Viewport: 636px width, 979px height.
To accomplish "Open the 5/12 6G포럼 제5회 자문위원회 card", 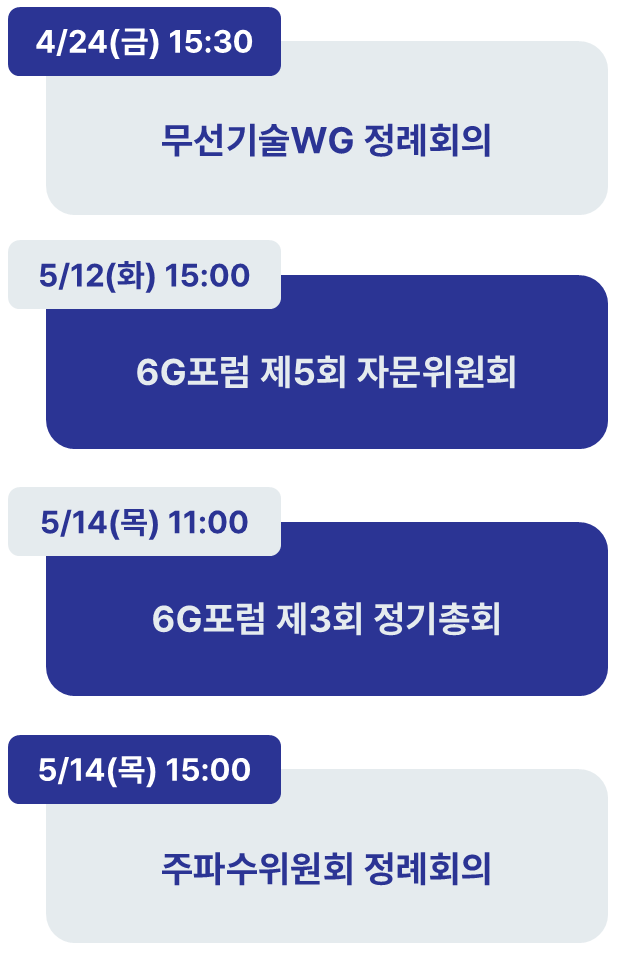I will pyautogui.click(x=326, y=373).
